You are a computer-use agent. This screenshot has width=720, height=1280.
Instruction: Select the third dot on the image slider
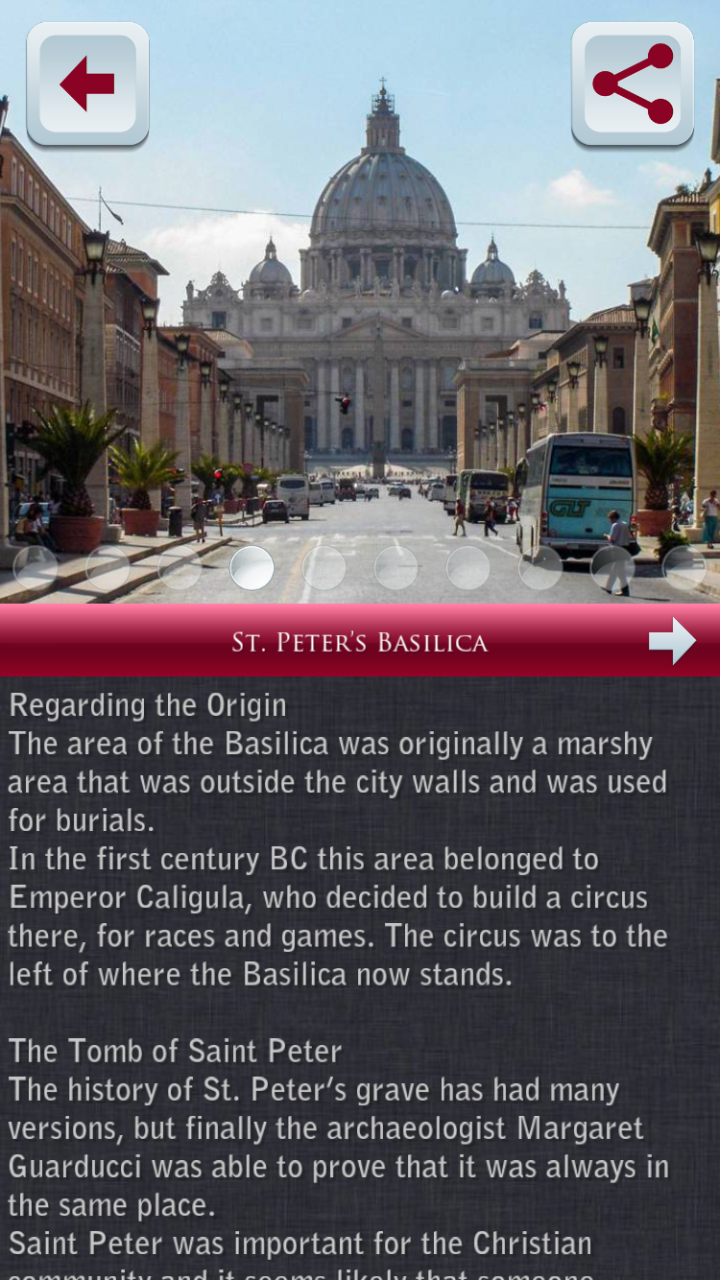180,567
